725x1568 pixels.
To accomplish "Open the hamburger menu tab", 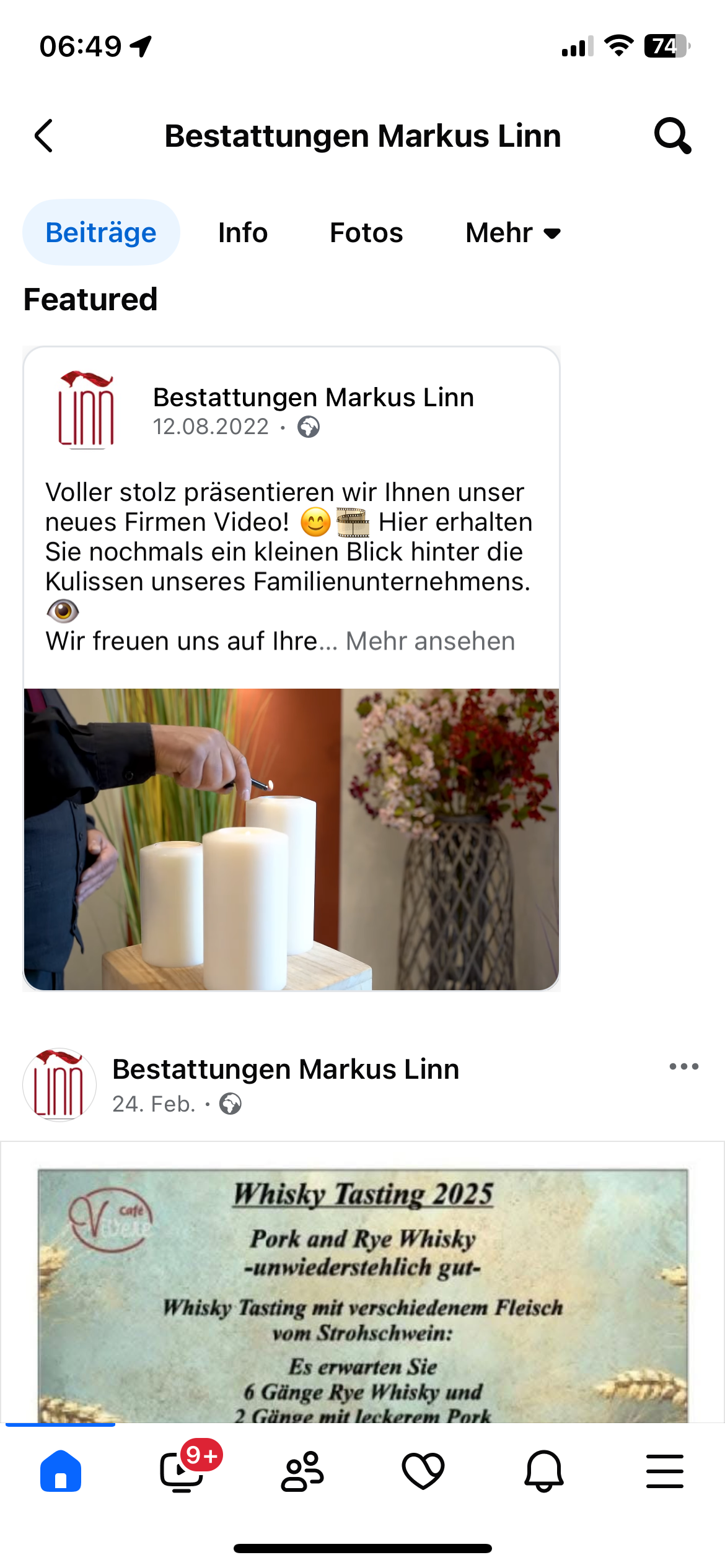I will [665, 1471].
